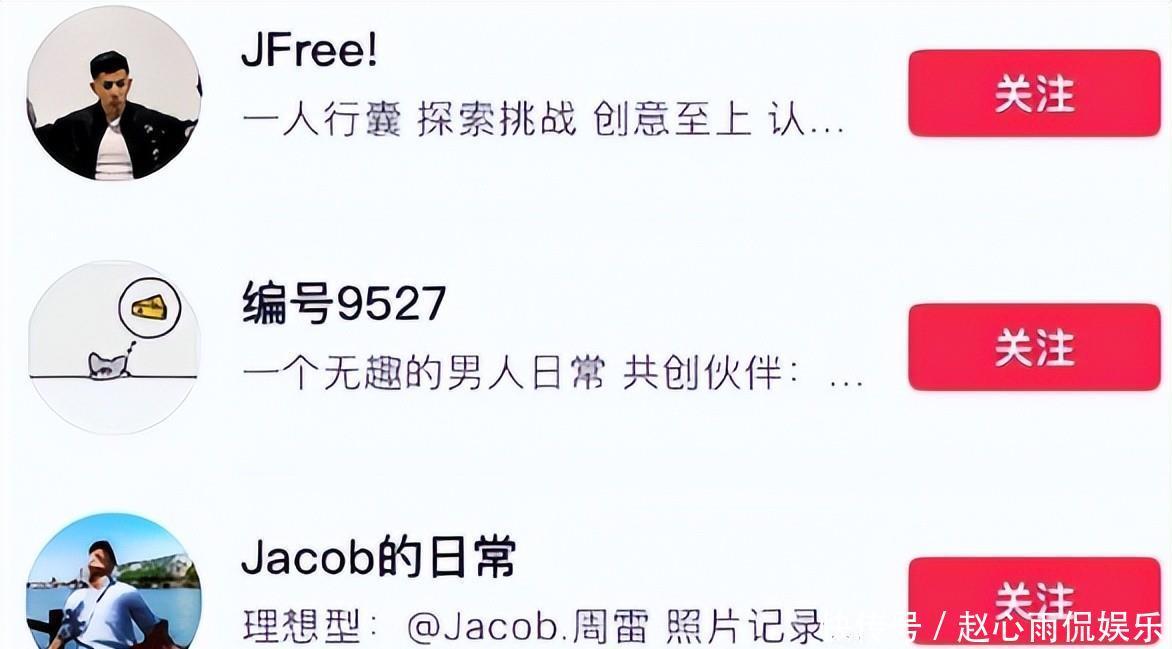View Jacob的日常 avatar
1172x649 pixels.
click(113, 590)
